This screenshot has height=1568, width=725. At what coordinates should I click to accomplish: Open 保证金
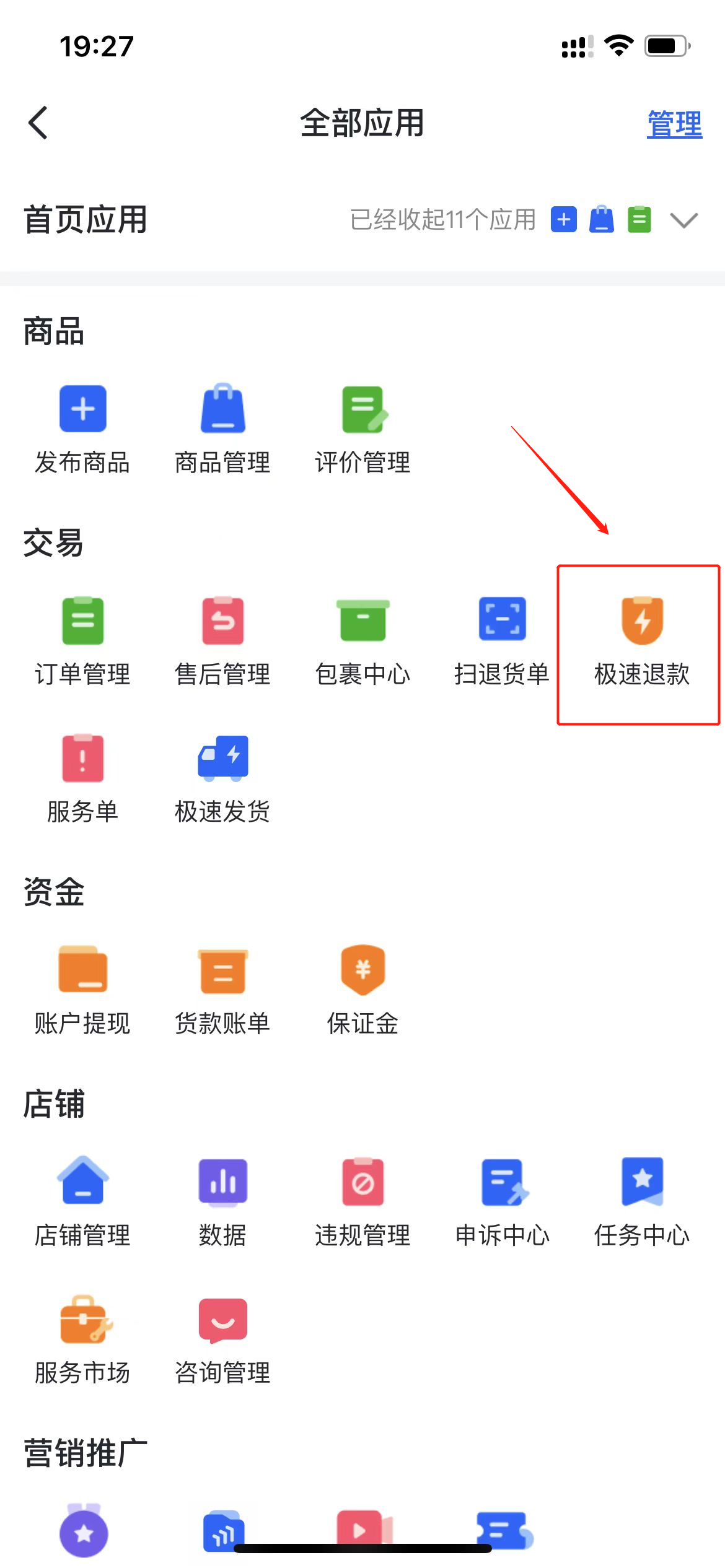click(x=362, y=989)
